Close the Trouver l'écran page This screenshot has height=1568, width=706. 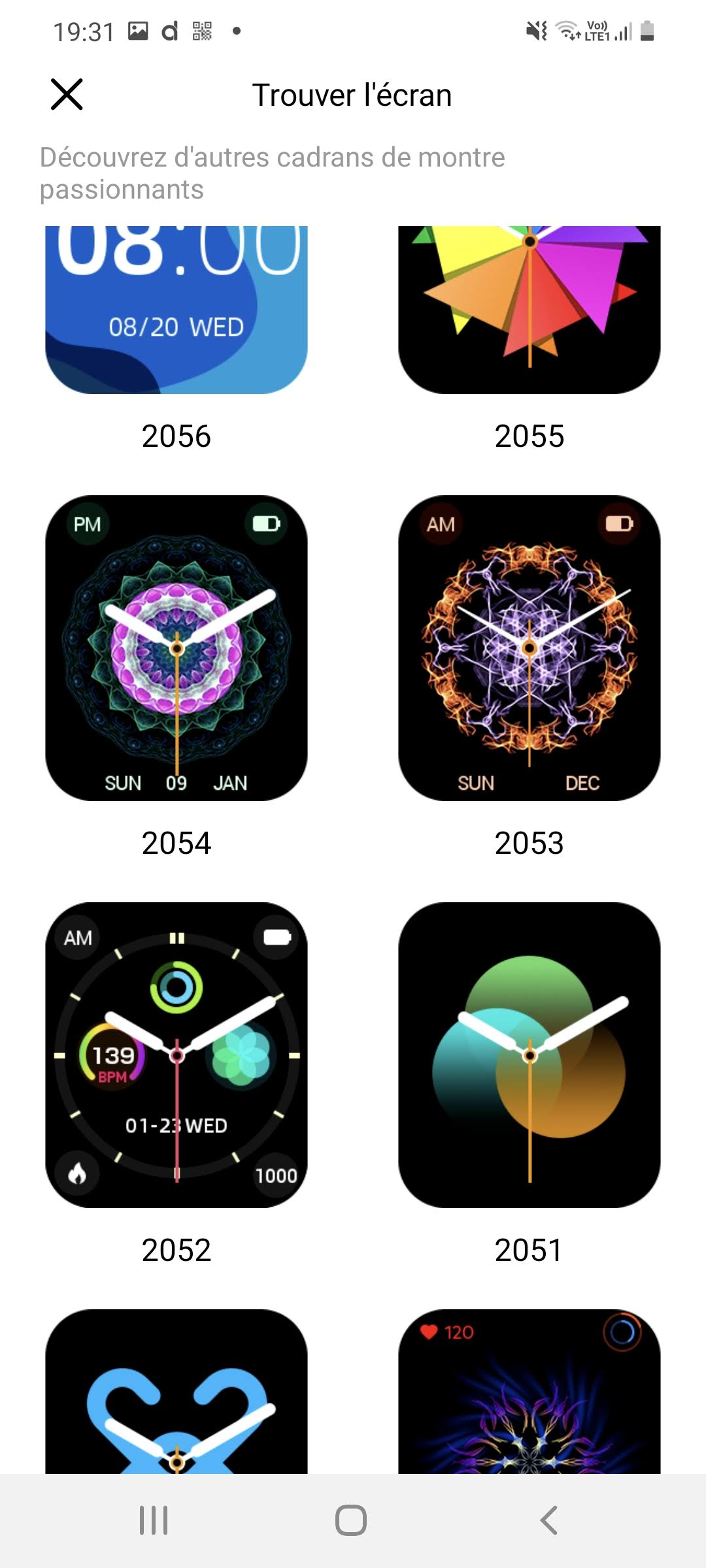tap(67, 95)
